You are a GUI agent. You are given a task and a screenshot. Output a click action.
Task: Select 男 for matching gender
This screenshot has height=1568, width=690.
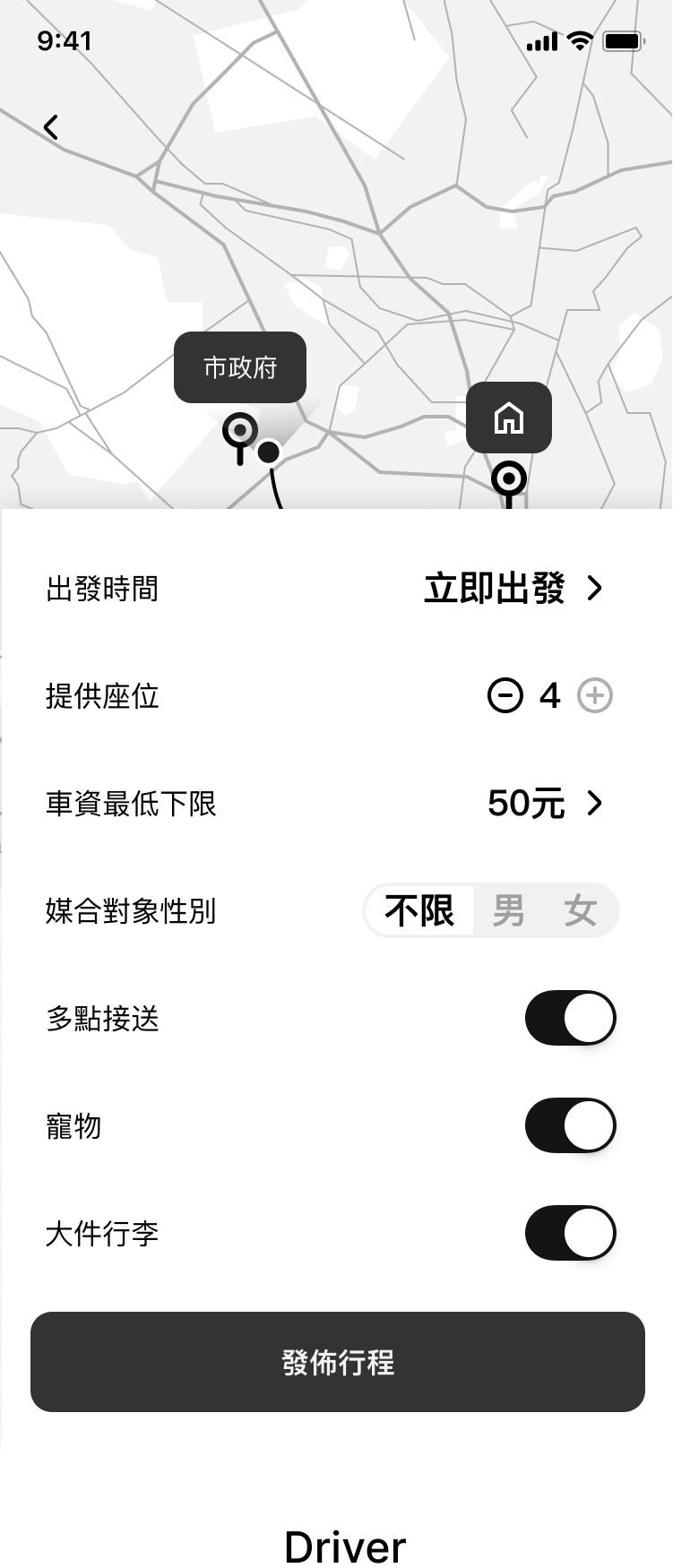(x=508, y=910)
